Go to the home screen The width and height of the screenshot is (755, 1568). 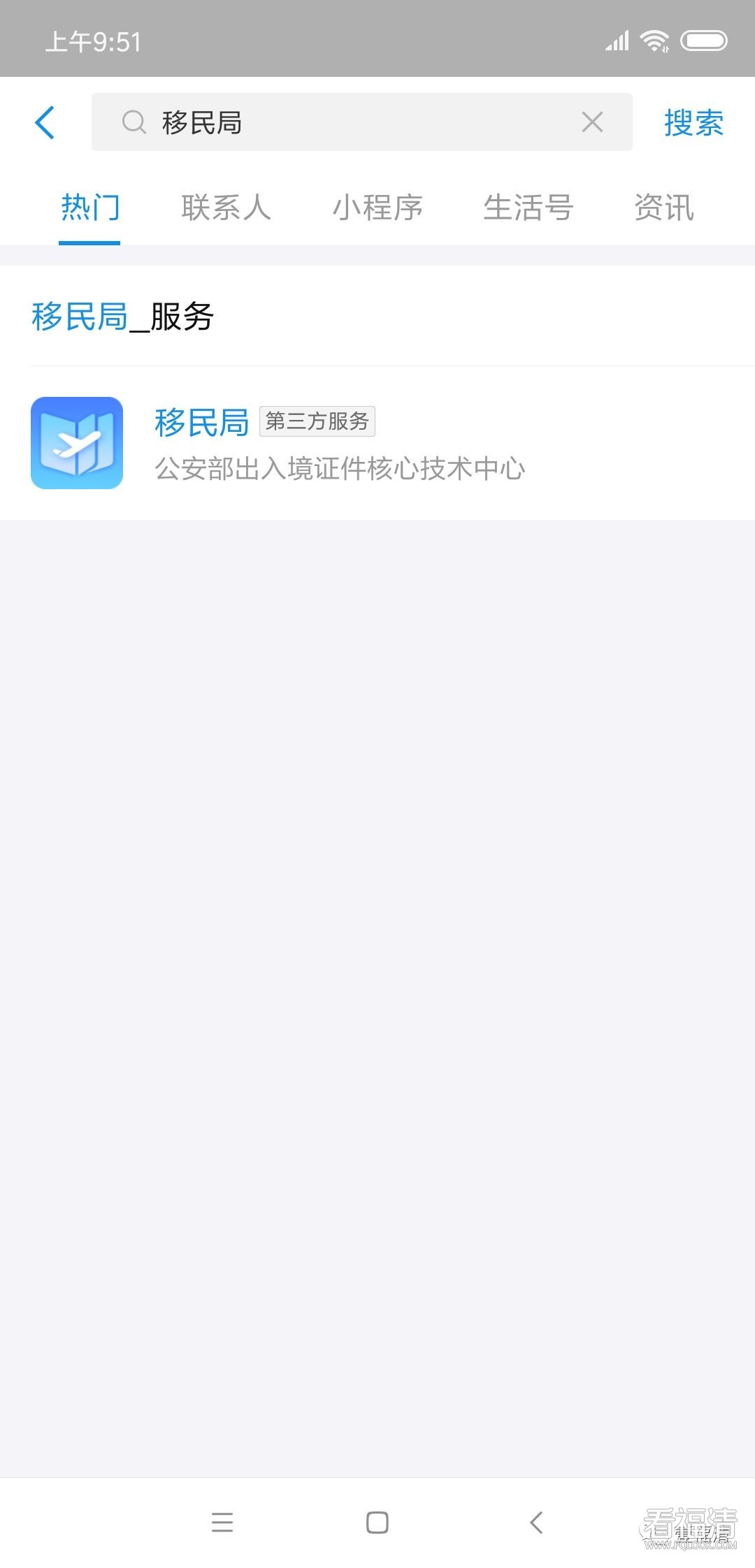[377, 1522]
